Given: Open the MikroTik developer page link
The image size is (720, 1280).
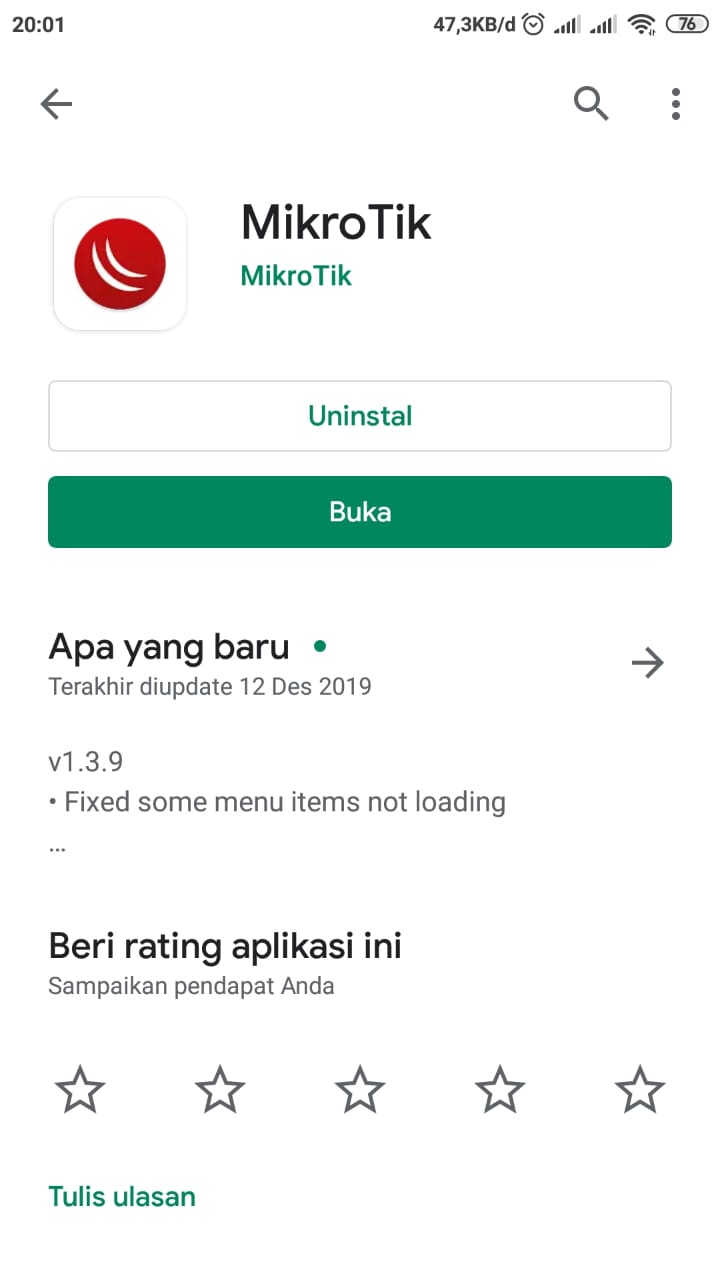Looking at the screenshot, I should click(296, 275).
